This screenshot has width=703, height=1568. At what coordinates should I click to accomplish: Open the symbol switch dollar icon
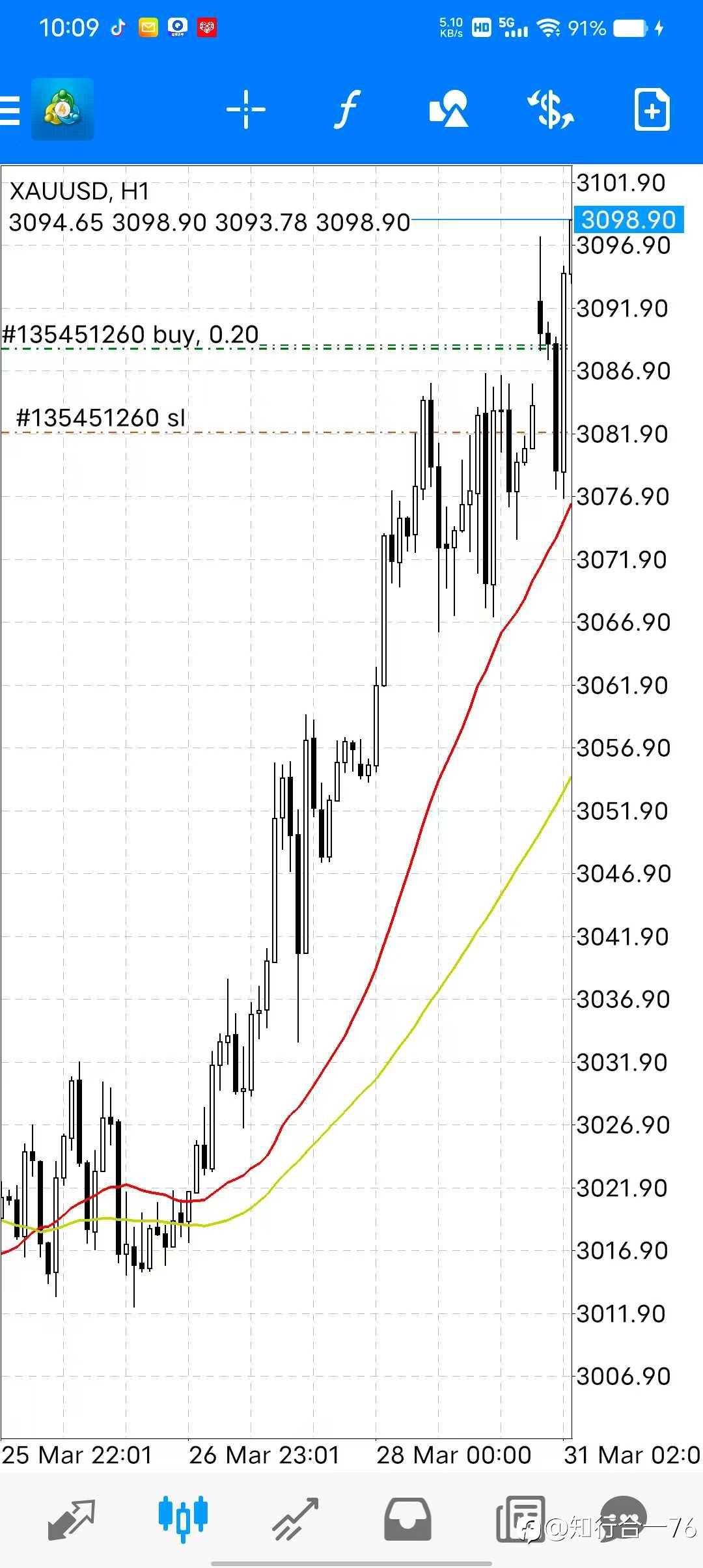551,109
